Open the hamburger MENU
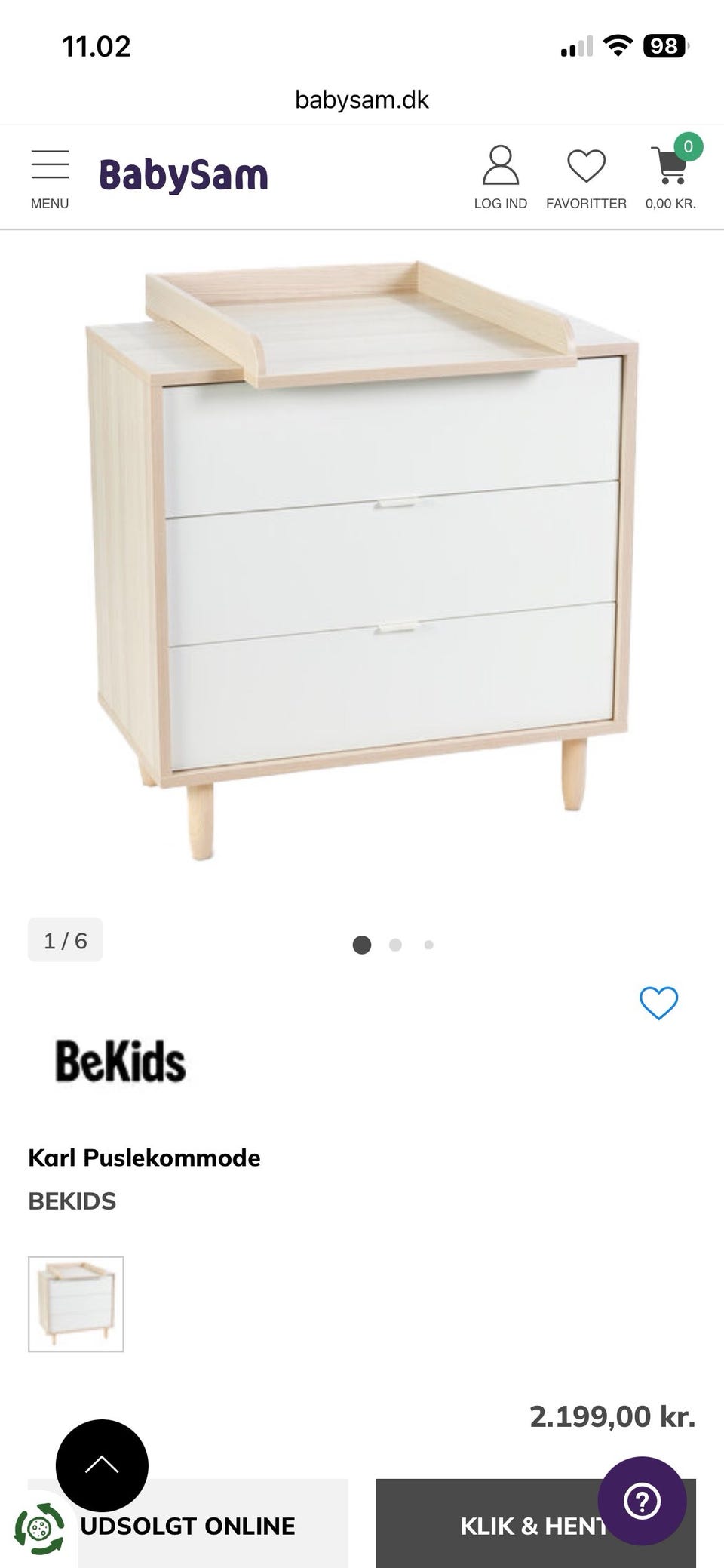 point(50,180)
